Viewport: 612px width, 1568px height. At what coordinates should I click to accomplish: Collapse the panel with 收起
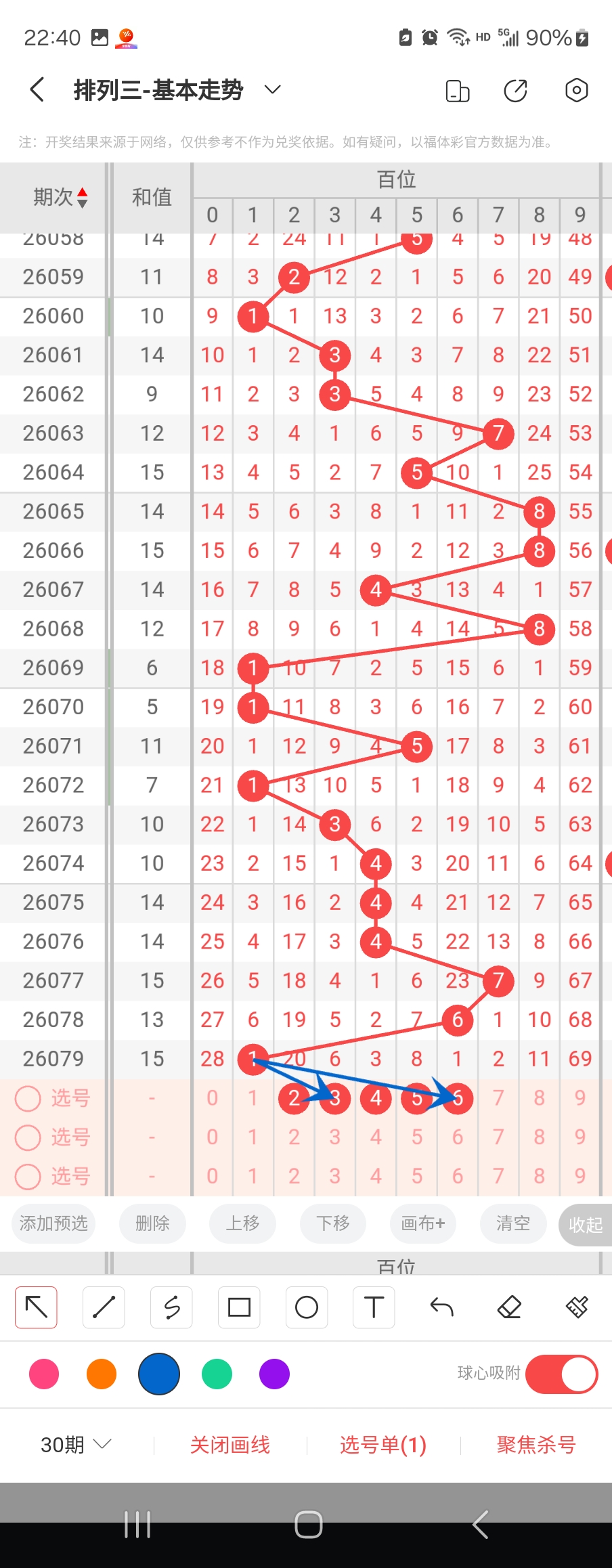pyautogui.click(x=585, y=1224)
